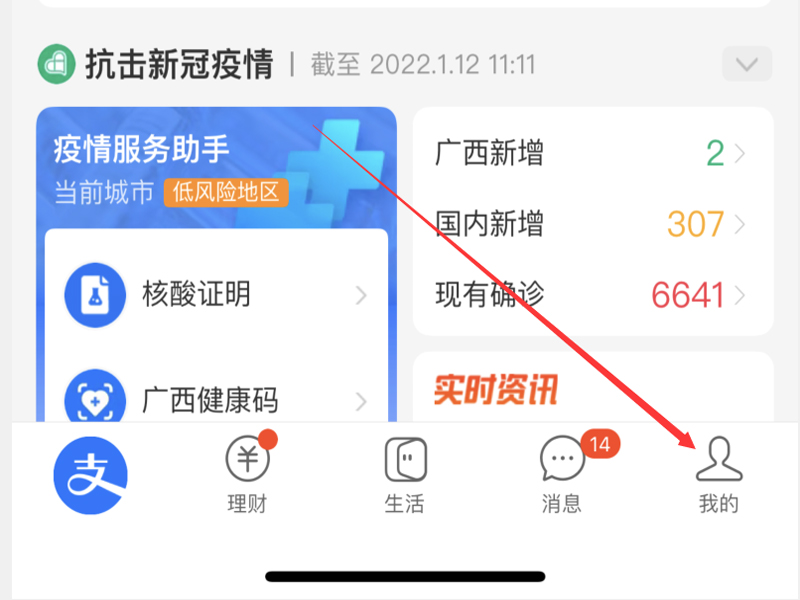Open the 实时资讯 news card
The height and width of the screenshot is (600, 800).
[x=592, y=388]
